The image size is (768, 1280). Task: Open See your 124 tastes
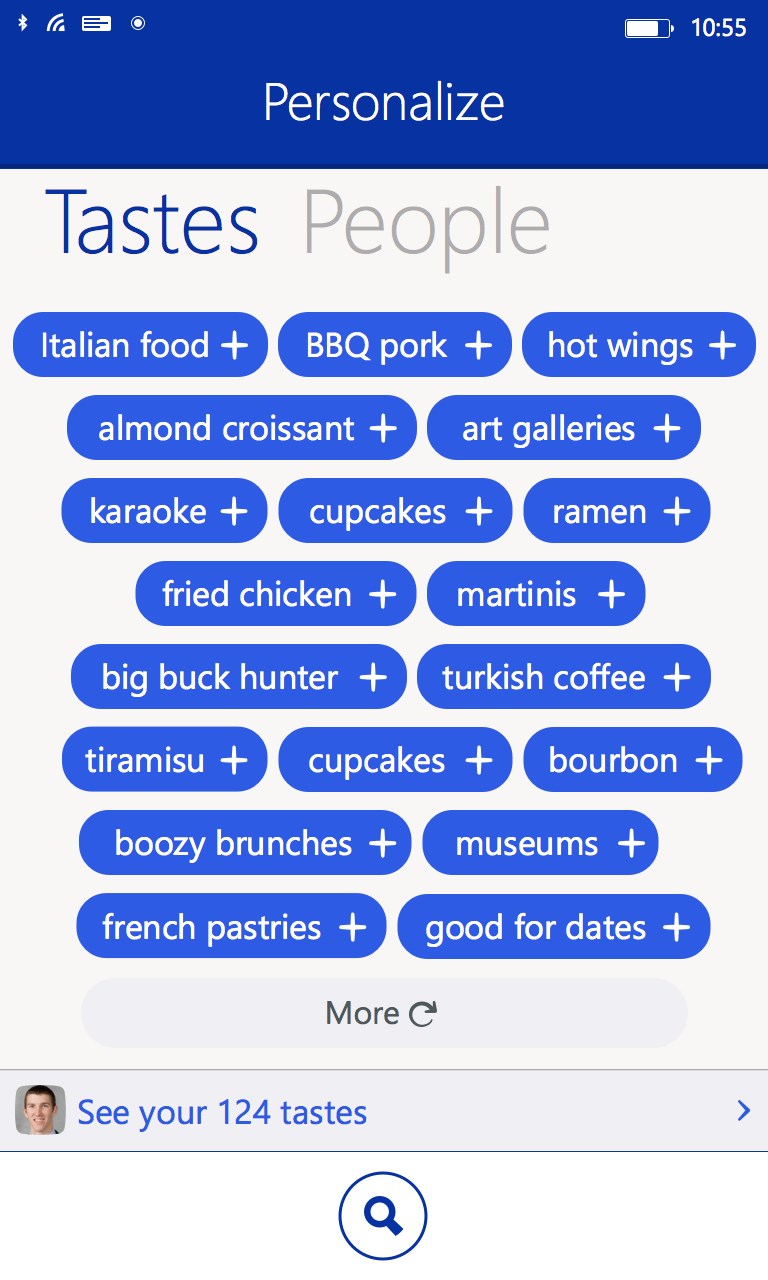(x=384, y=1111)
